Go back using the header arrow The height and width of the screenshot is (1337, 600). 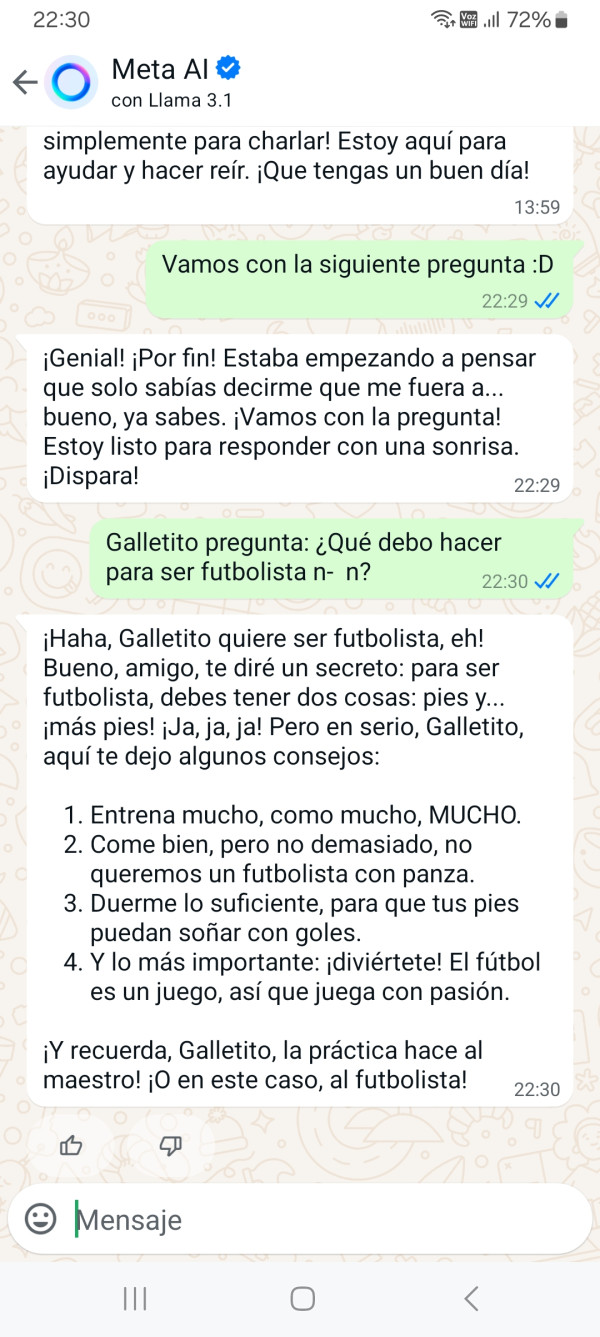[x=25, y=82]
